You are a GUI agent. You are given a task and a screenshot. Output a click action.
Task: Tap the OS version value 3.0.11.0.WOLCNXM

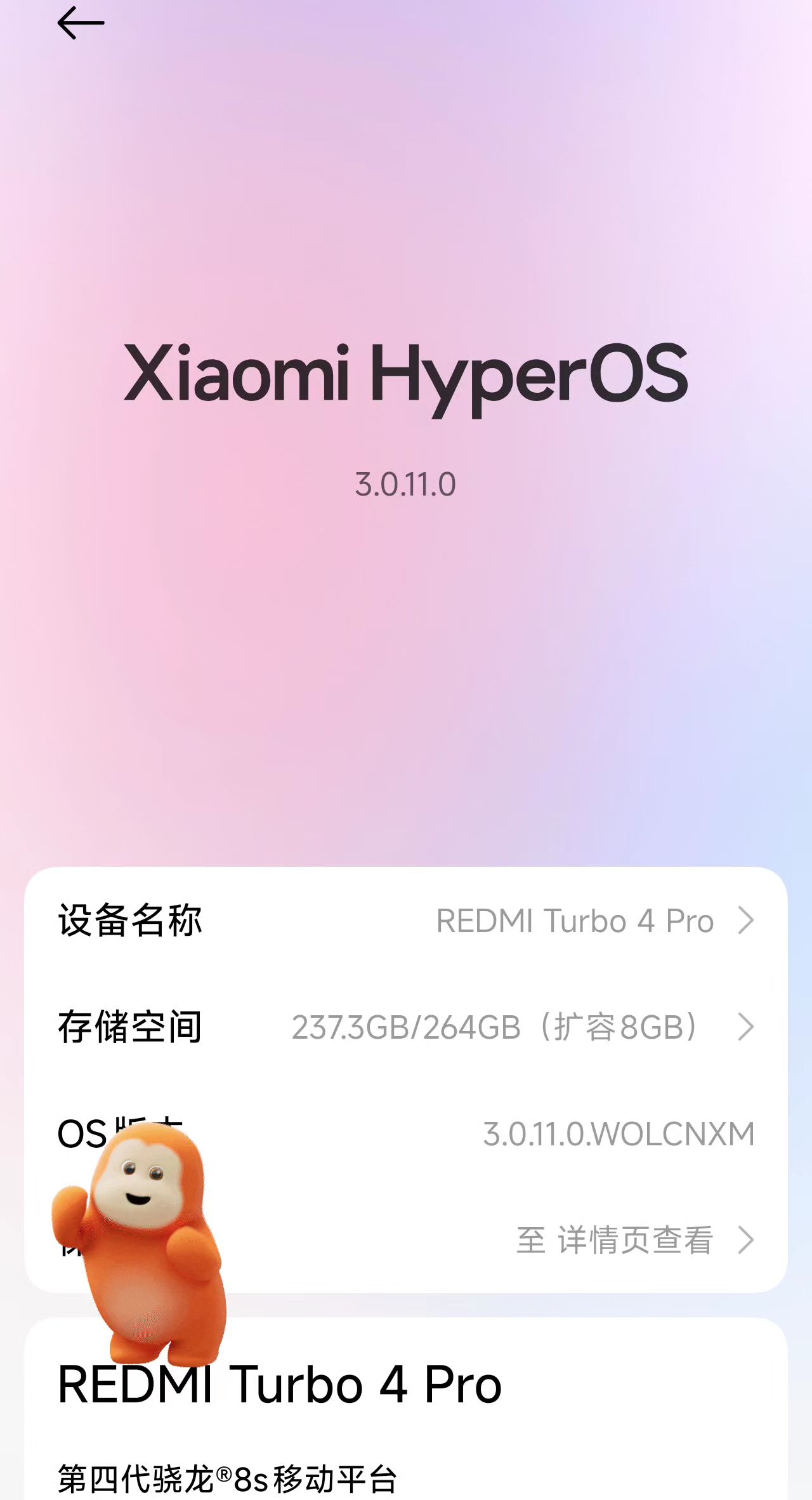coord(617,1133)
